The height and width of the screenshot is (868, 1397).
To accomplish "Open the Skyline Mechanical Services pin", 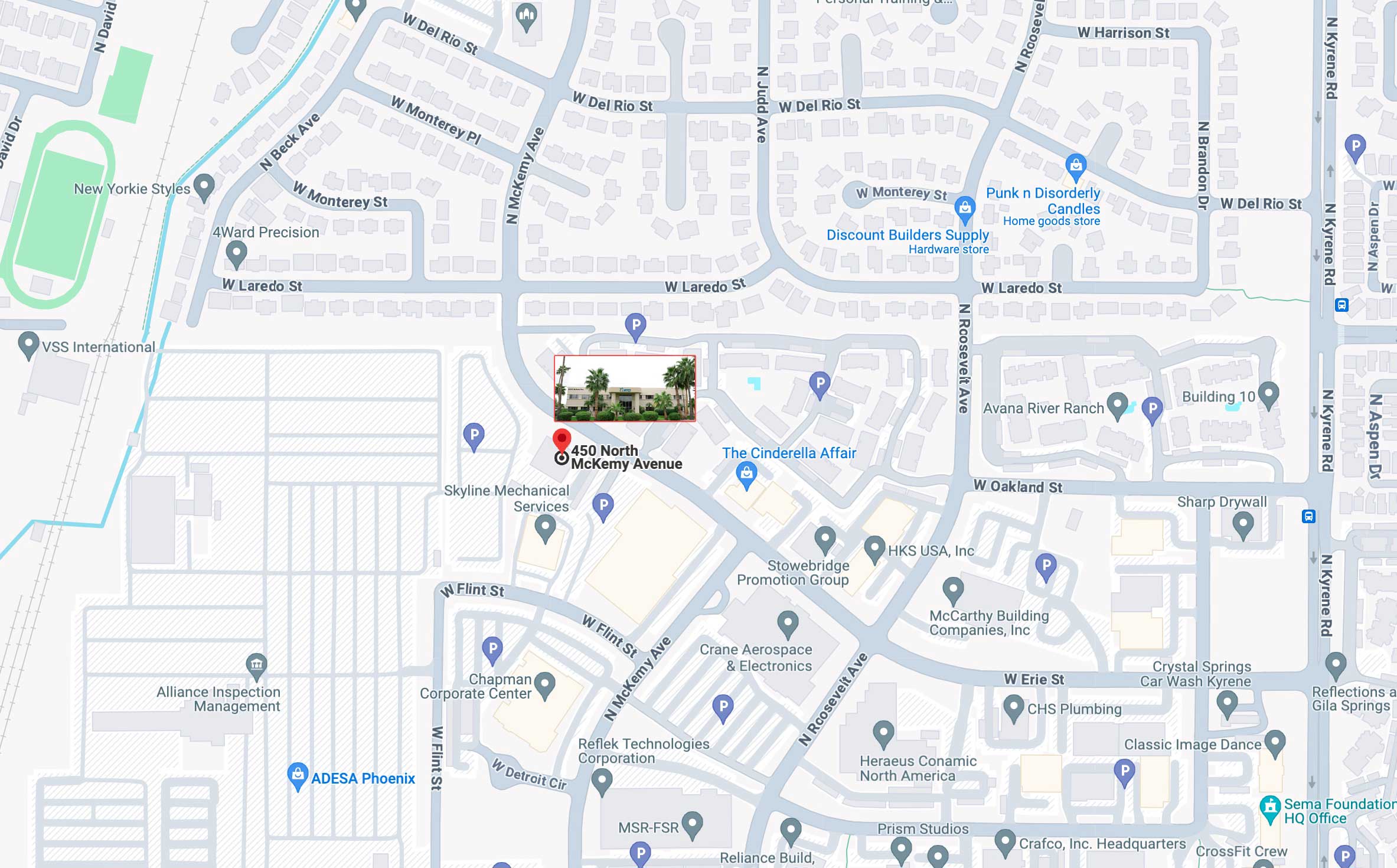I will (x=545, y=527).
